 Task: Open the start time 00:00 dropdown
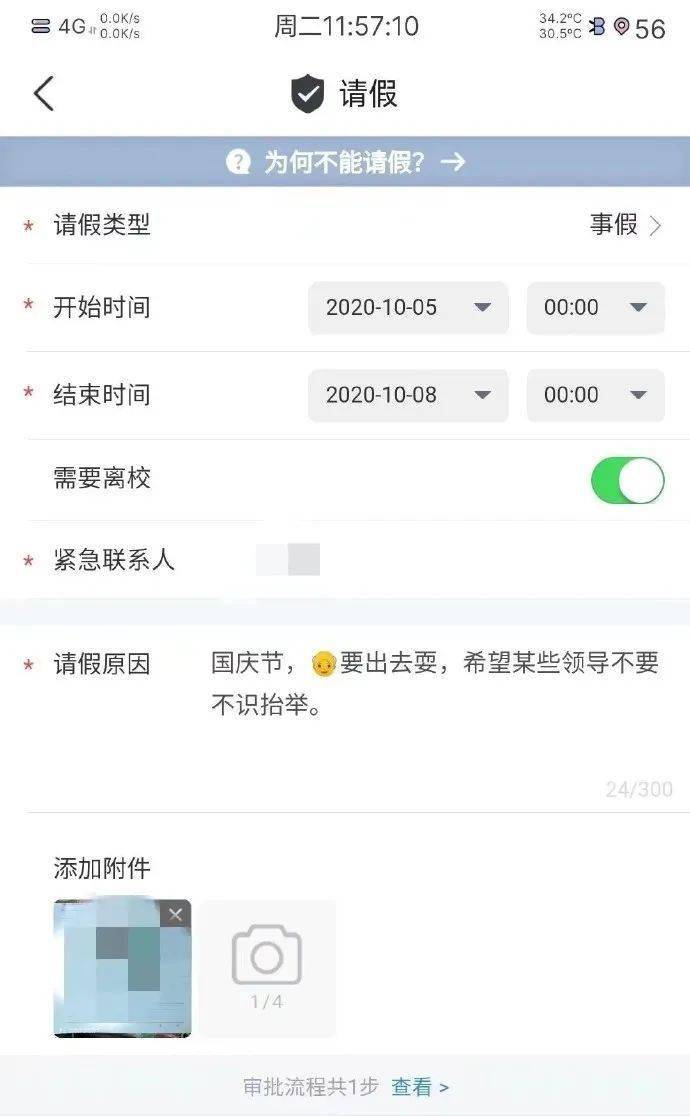tap(595, 307)
